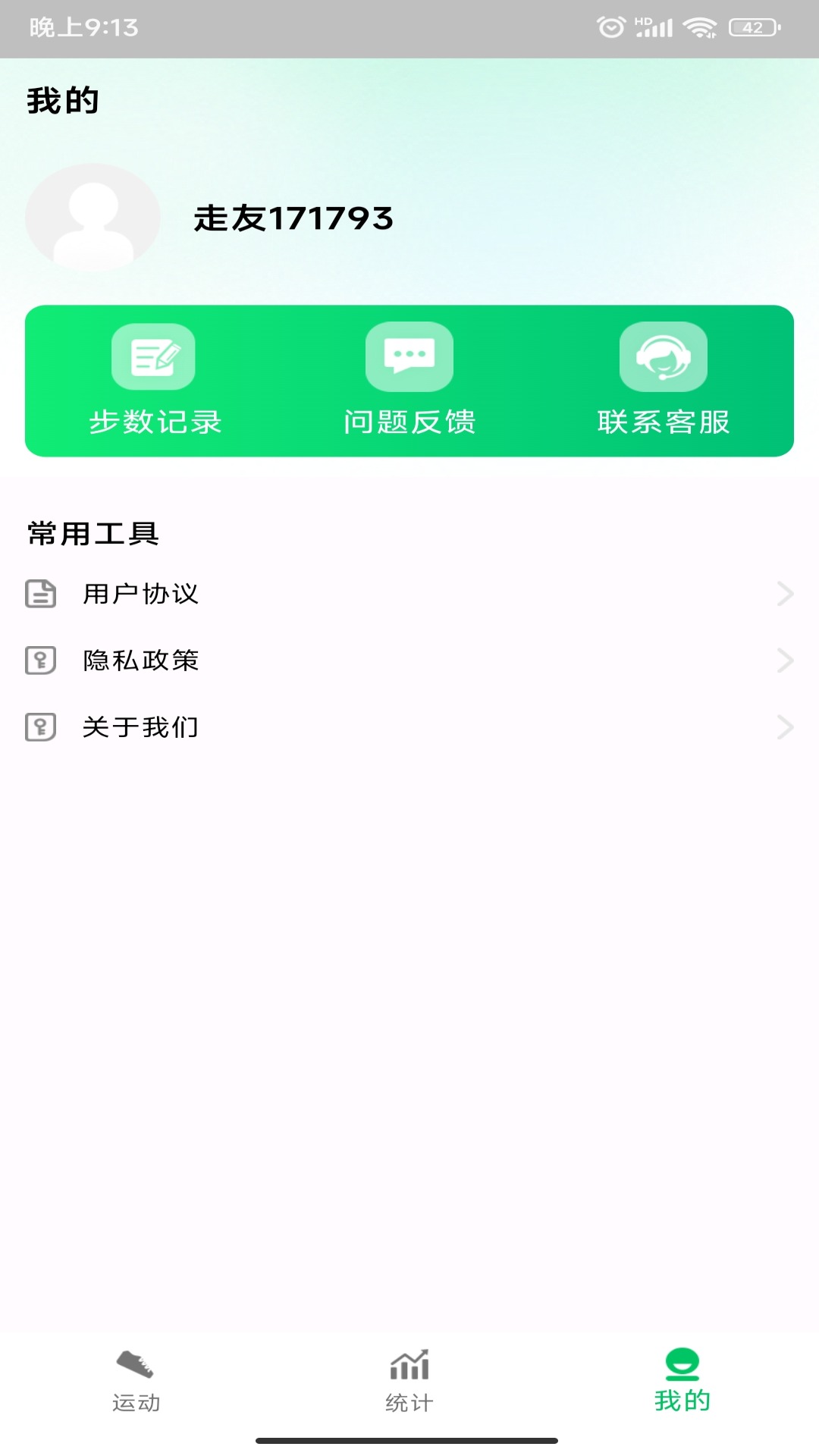Select the key icon next to 隐私政策

[42, 661]
